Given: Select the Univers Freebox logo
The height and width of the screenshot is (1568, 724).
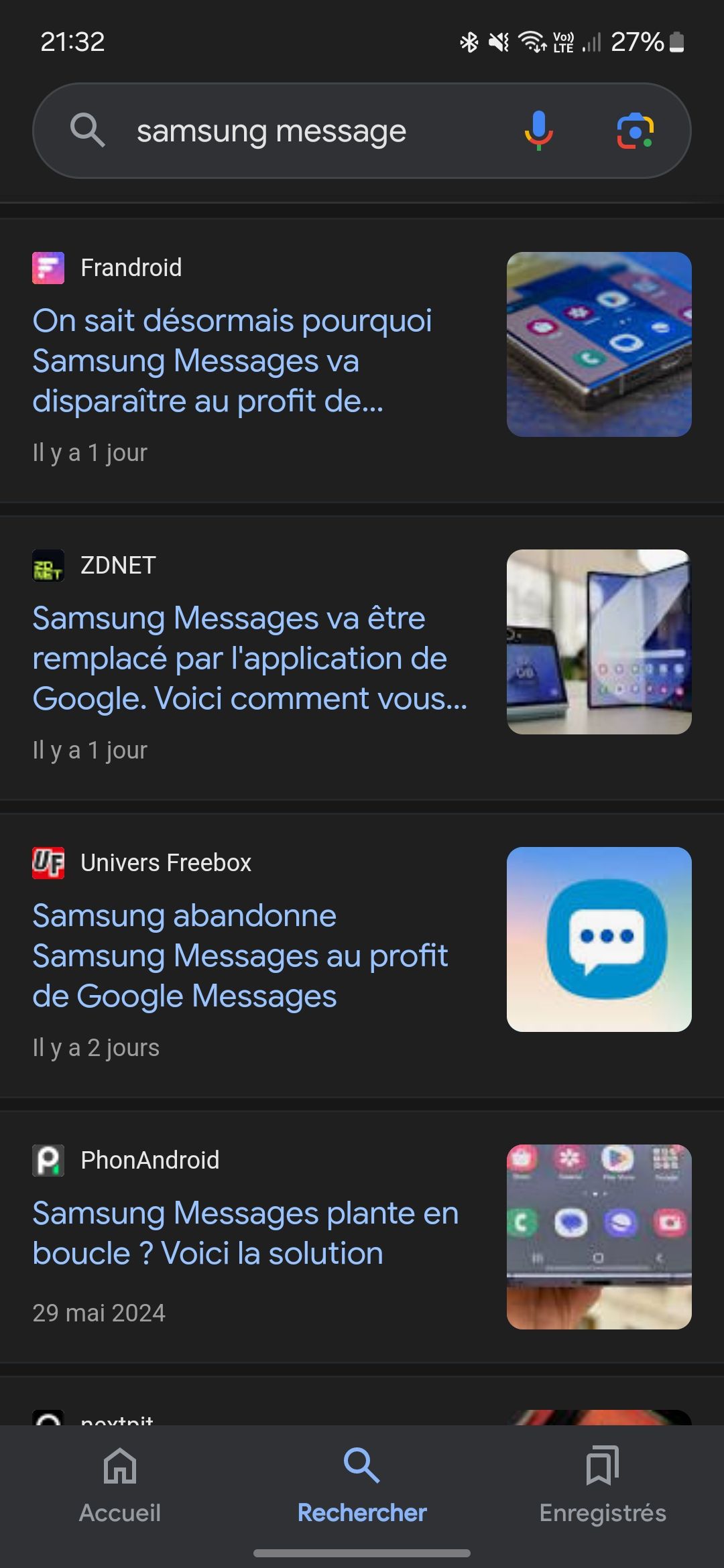Looking at the screenshot, I should [49, 863].
